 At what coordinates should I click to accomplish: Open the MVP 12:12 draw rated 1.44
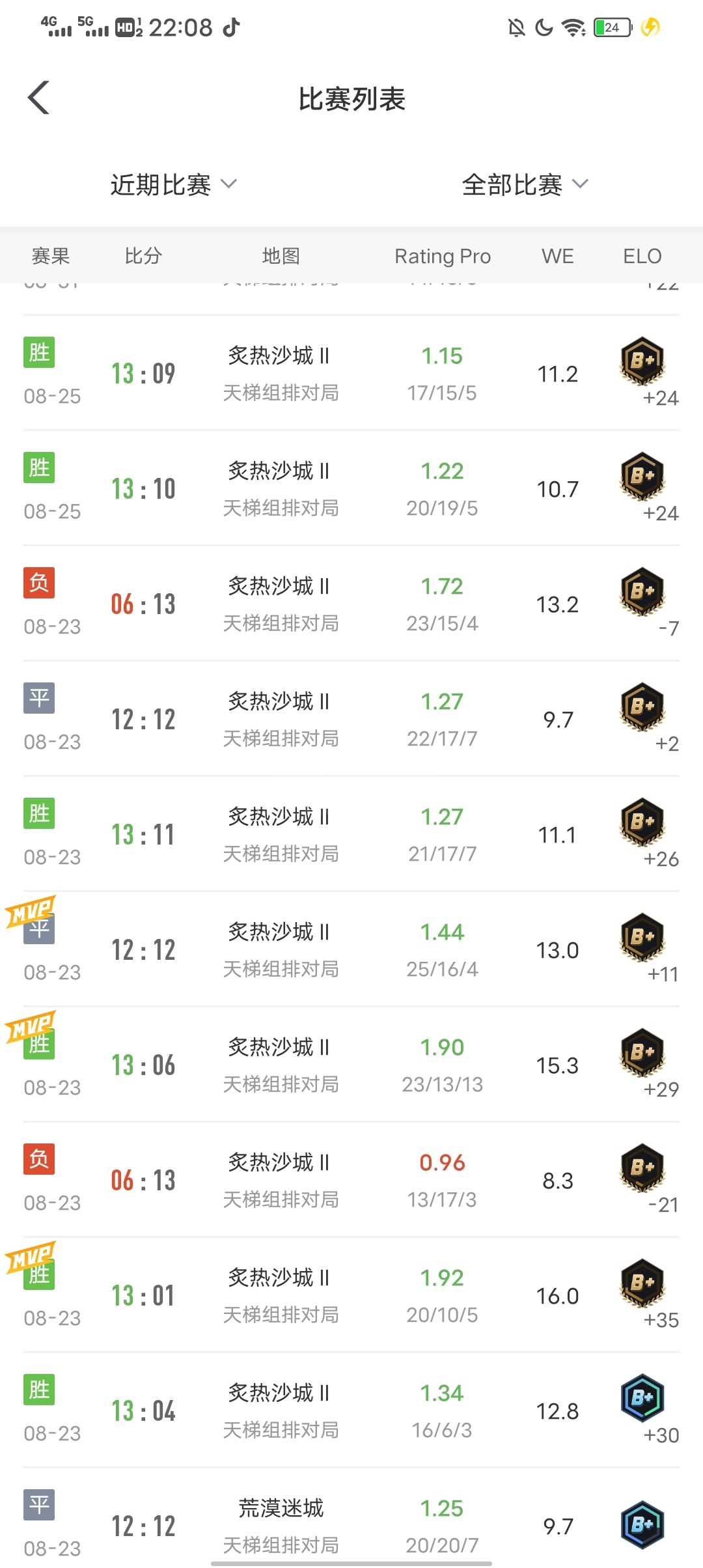[x=351, y=949]
